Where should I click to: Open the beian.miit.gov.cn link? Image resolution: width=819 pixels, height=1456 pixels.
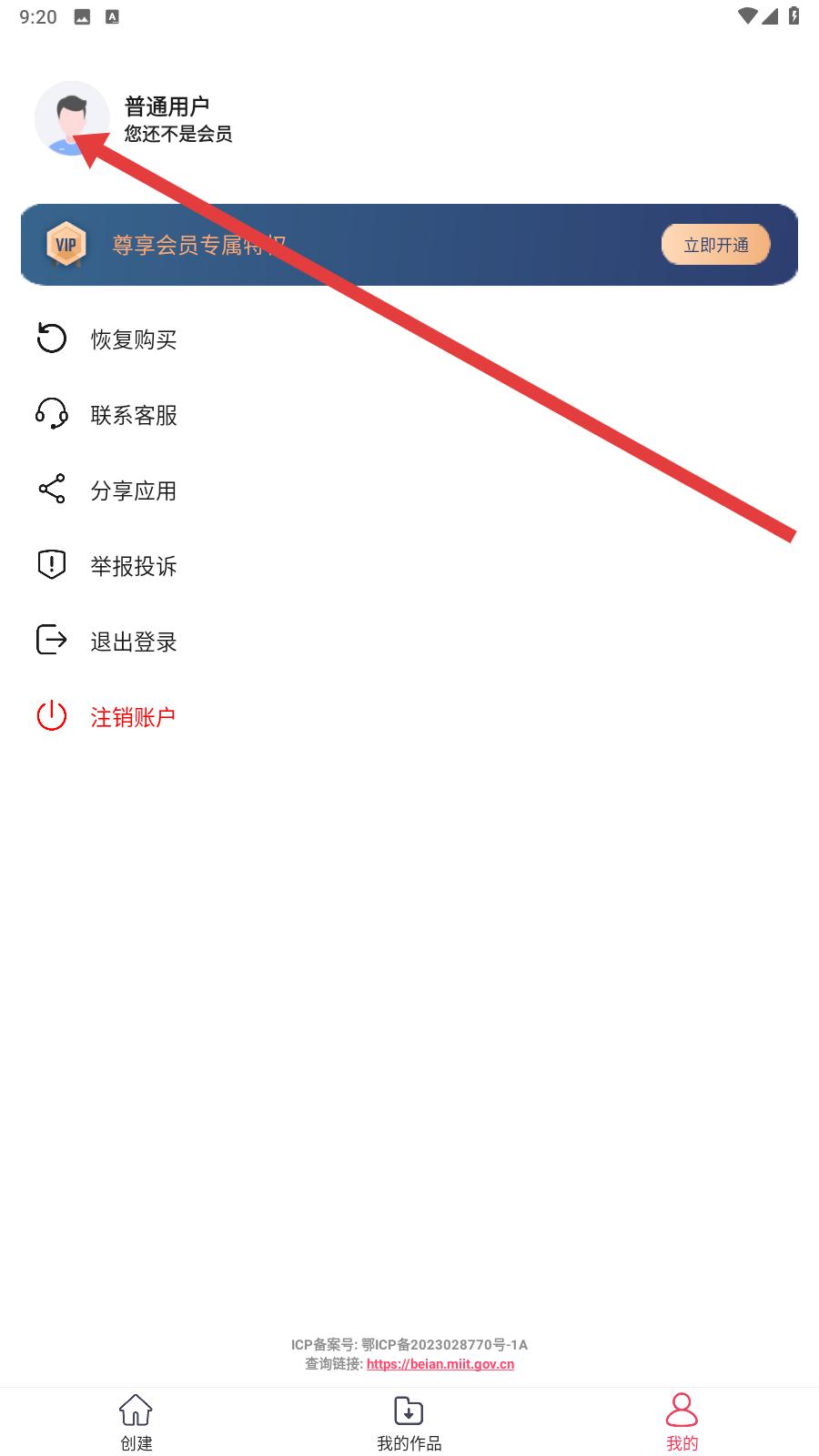pyautogui.click(x=440, y=1364)
